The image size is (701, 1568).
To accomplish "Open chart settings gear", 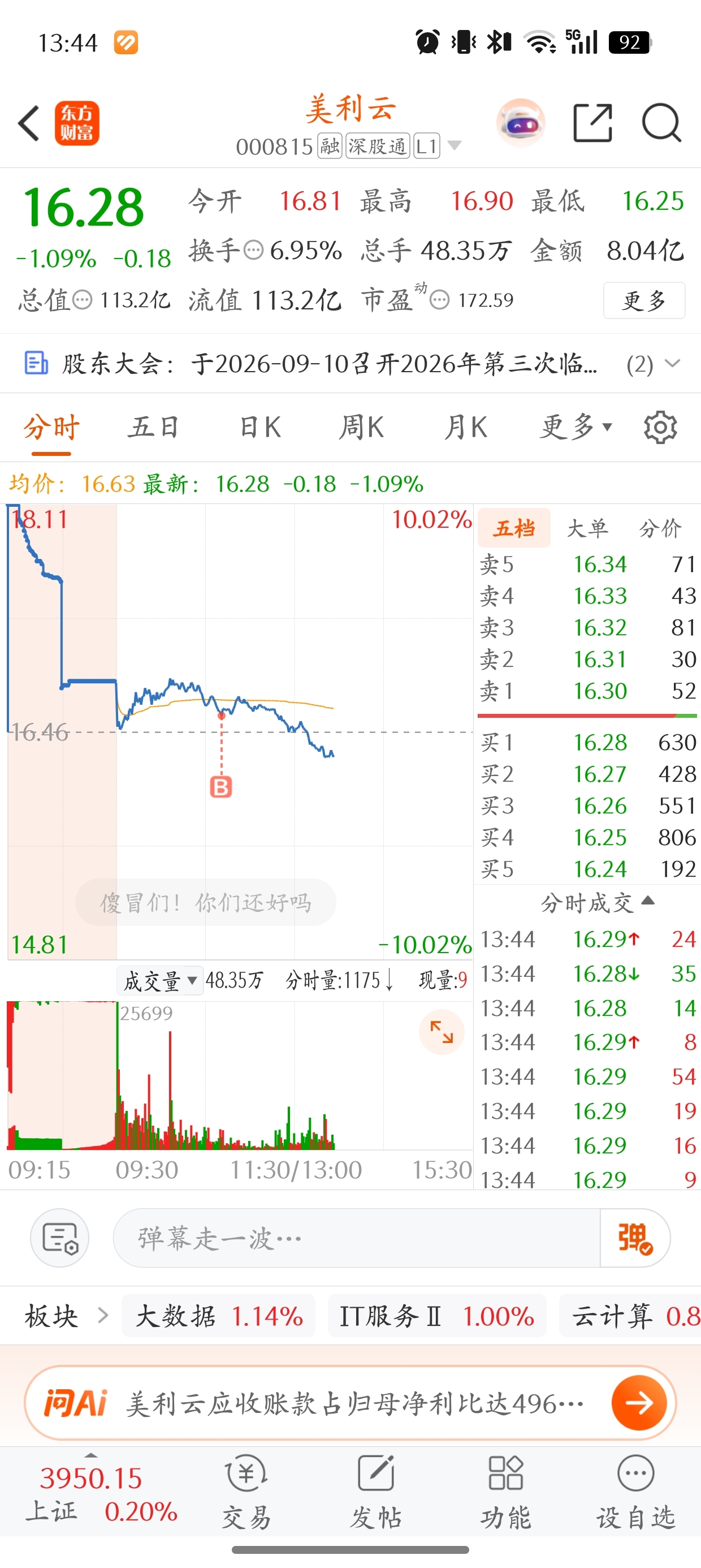I will tap(660, 427).
